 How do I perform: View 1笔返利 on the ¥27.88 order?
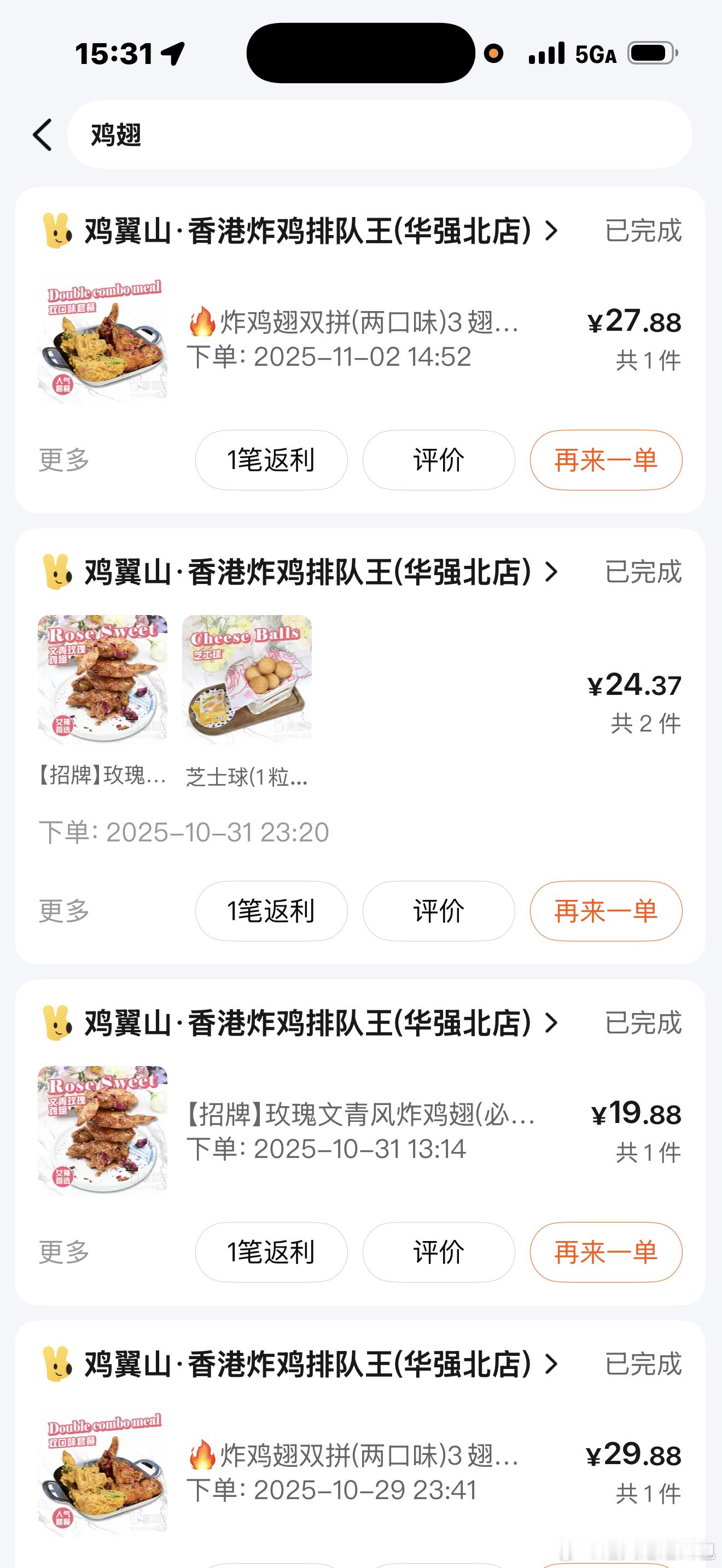pyautogui.click(x=271, y=460)
